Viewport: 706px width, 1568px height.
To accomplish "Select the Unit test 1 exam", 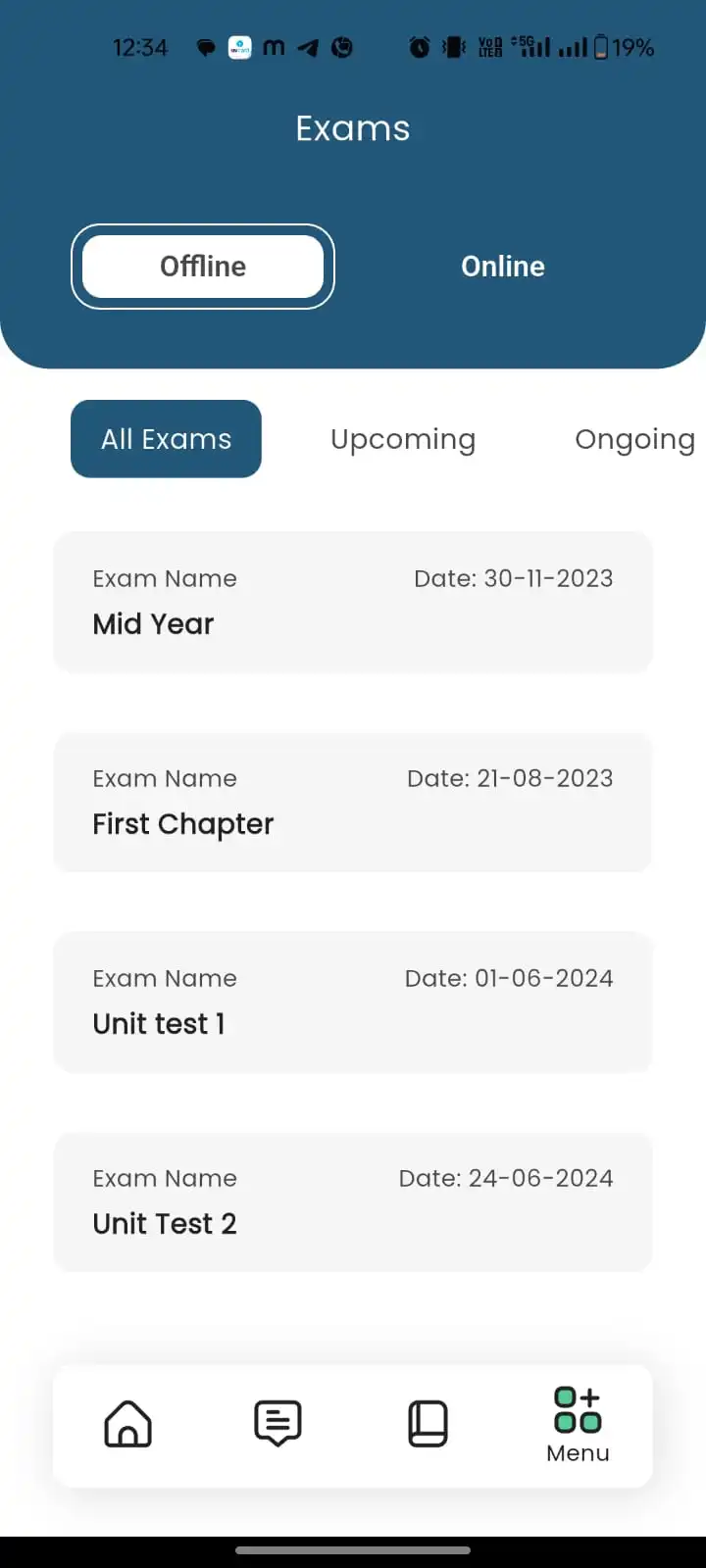I will [353, 1002].
